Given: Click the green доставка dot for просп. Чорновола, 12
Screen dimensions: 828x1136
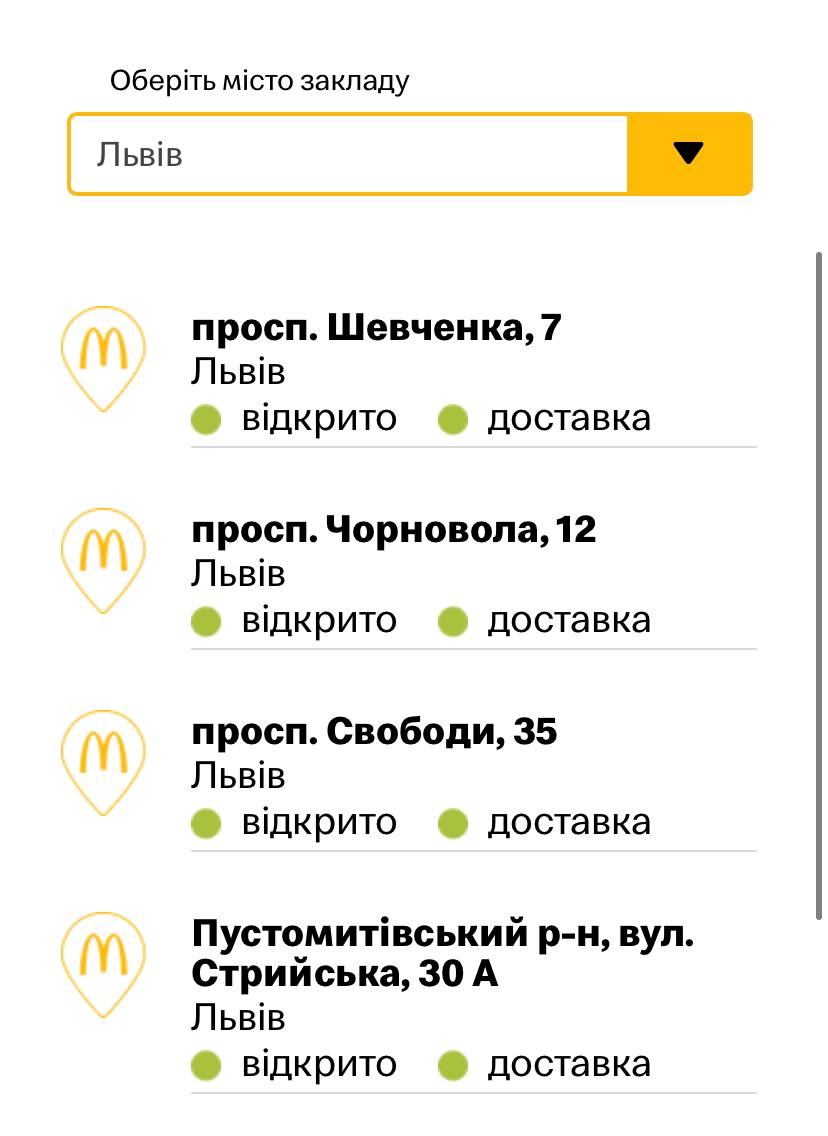Looking at the screenshot, I should pyautogui.click(x=456, y=622).
